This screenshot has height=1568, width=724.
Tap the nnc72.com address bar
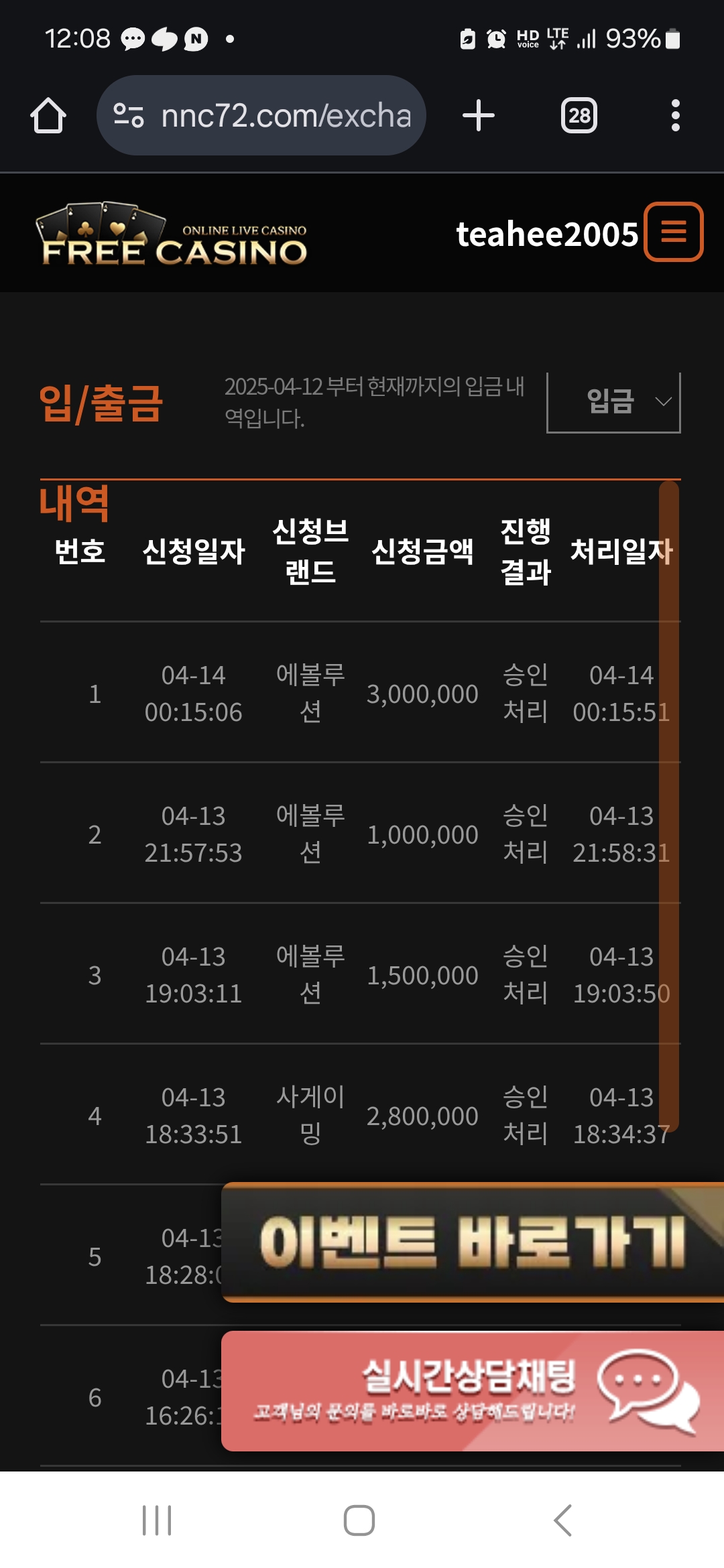click(x=261, y=115)
